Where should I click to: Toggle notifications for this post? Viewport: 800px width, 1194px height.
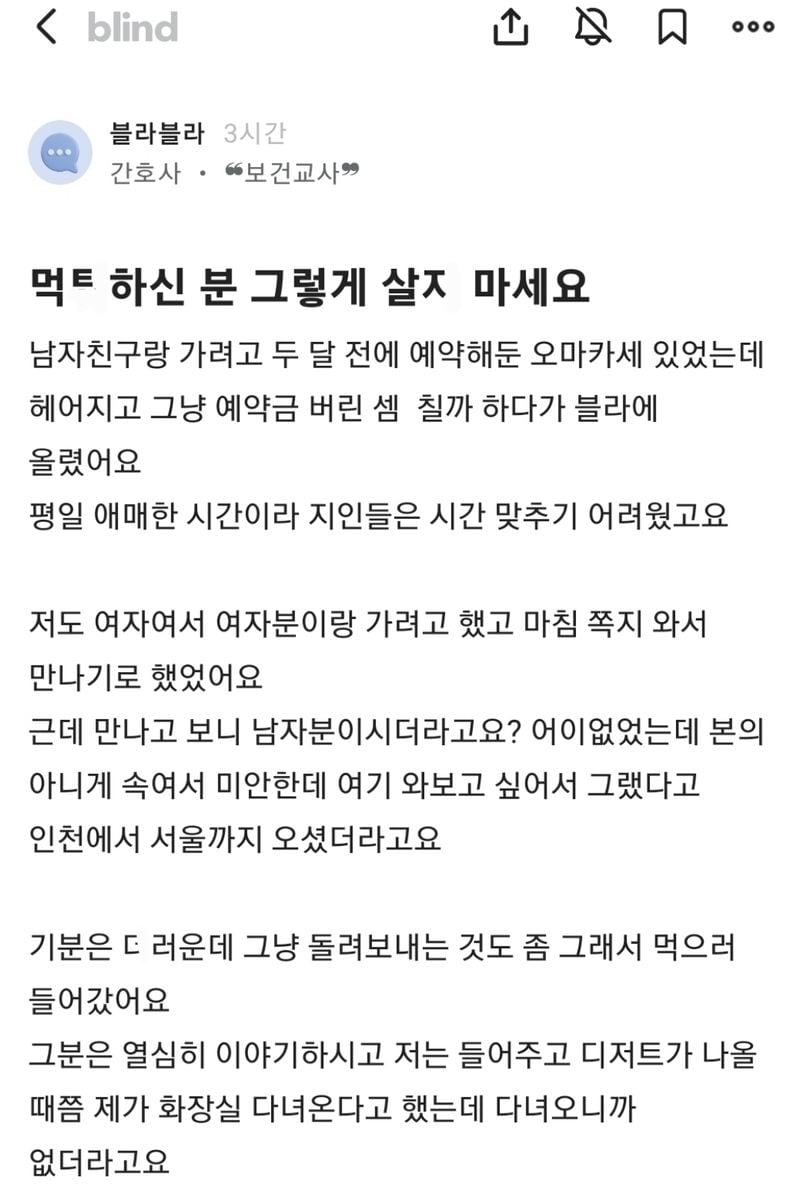[x=593, y=28]
